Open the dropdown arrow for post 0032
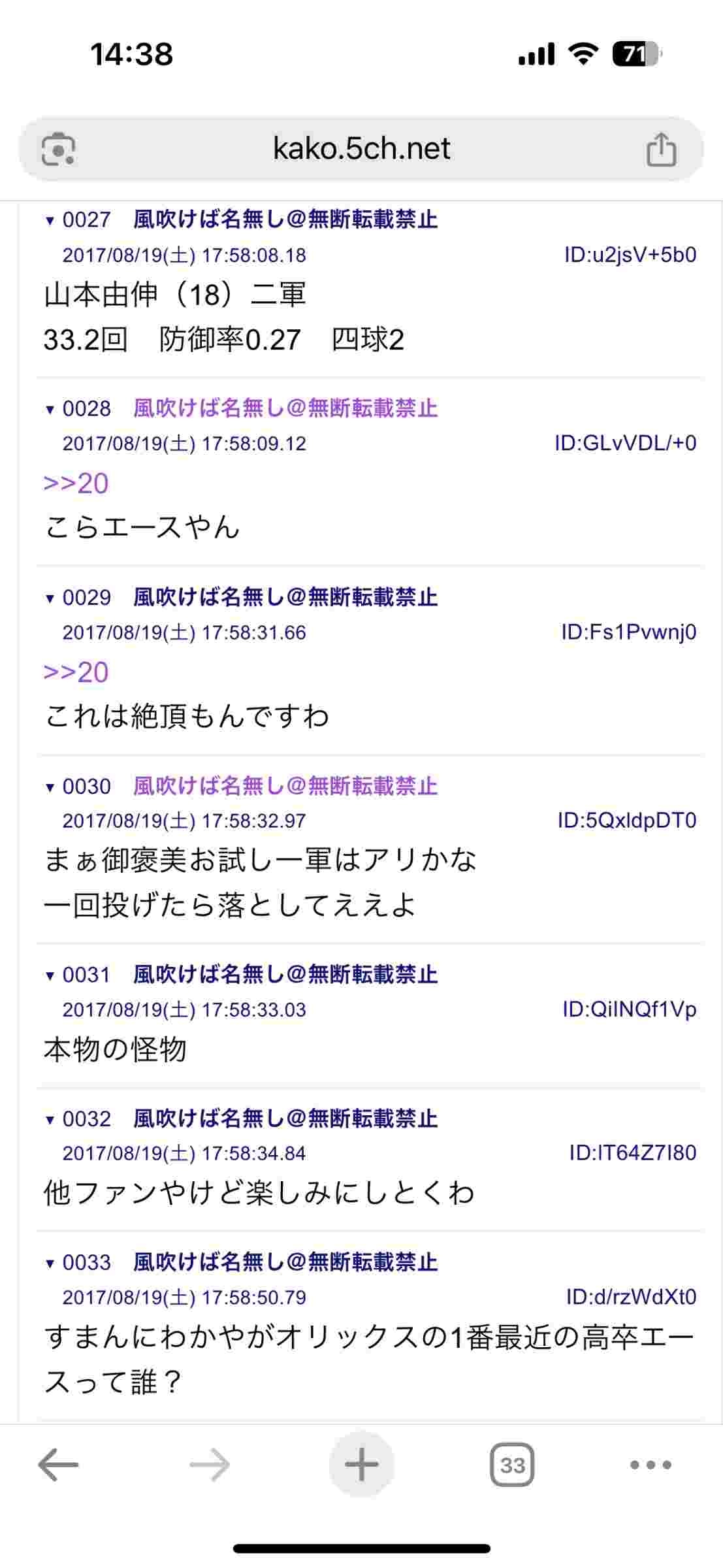The height and width of the screenshot is (1568, 723). [x=50, y=1120]
